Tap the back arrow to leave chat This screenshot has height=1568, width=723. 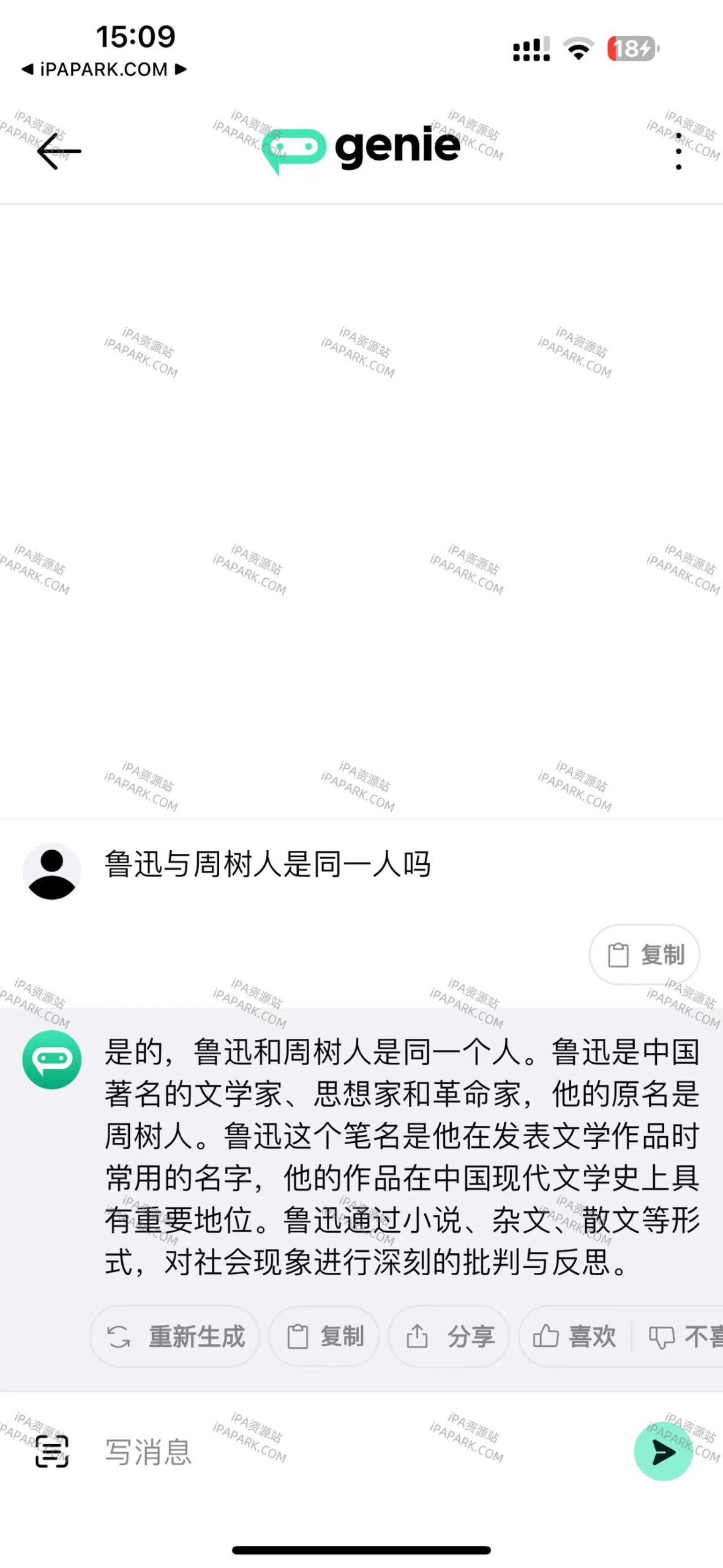click(x=58, y=150)
